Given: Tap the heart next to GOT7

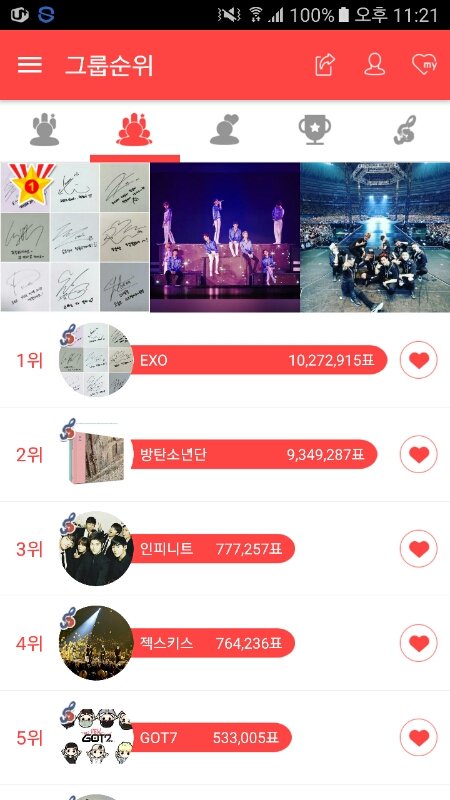Looking at the screenshot, I should [419, 737].
